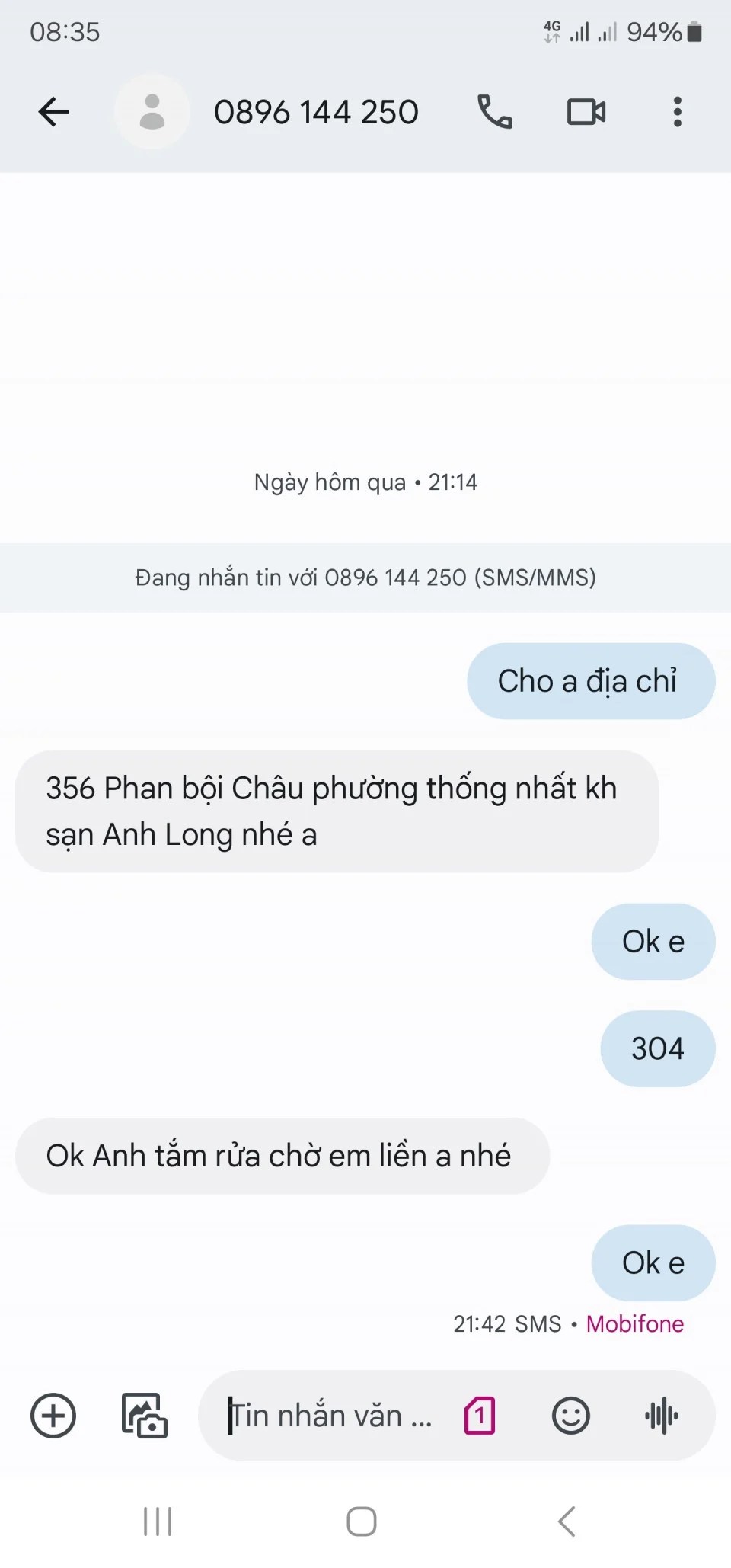Open the plus attachment menu

point(53,1416)
